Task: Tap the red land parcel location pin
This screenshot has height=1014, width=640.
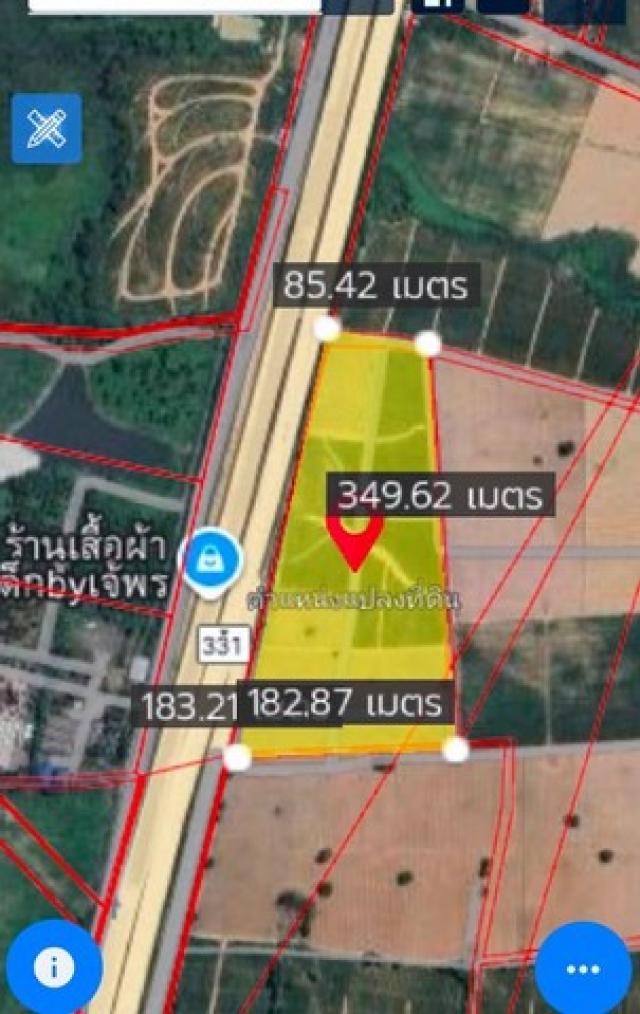Action: pos(355,537)
